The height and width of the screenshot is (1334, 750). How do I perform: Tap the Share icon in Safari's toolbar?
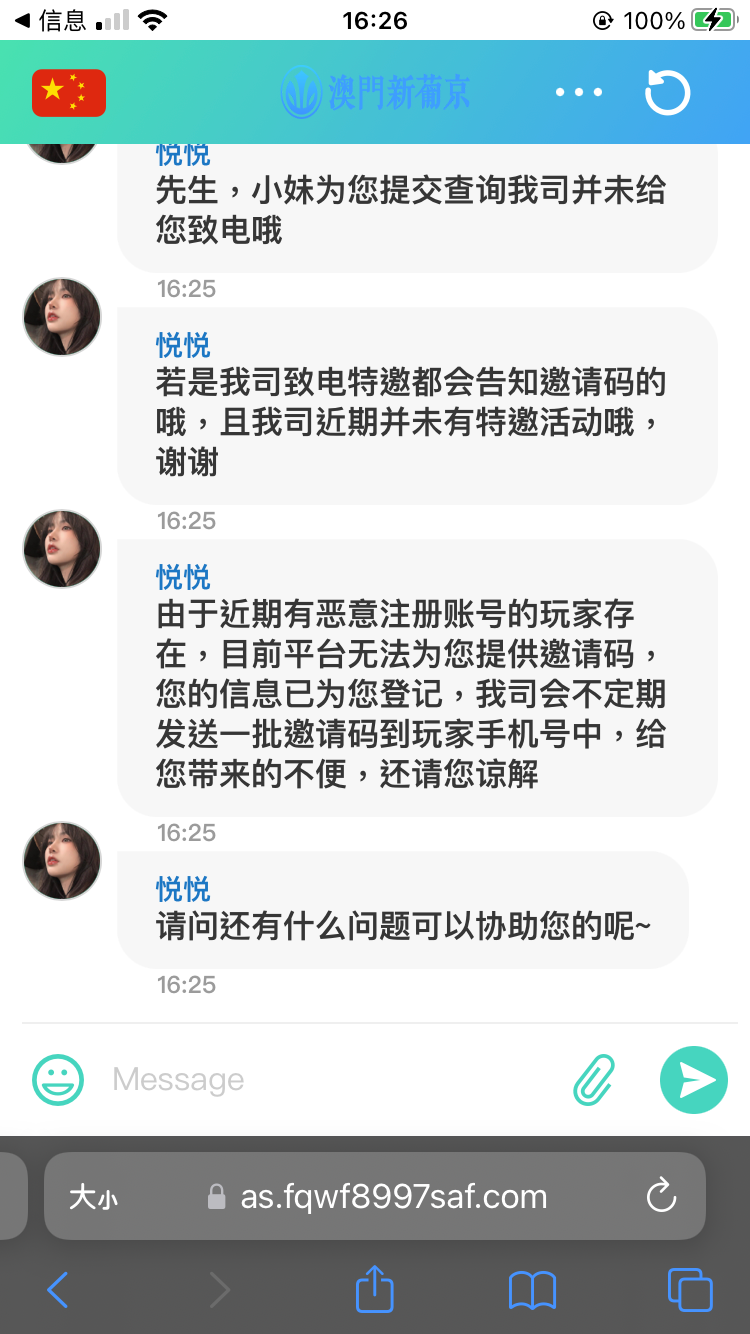(373, 1290)
